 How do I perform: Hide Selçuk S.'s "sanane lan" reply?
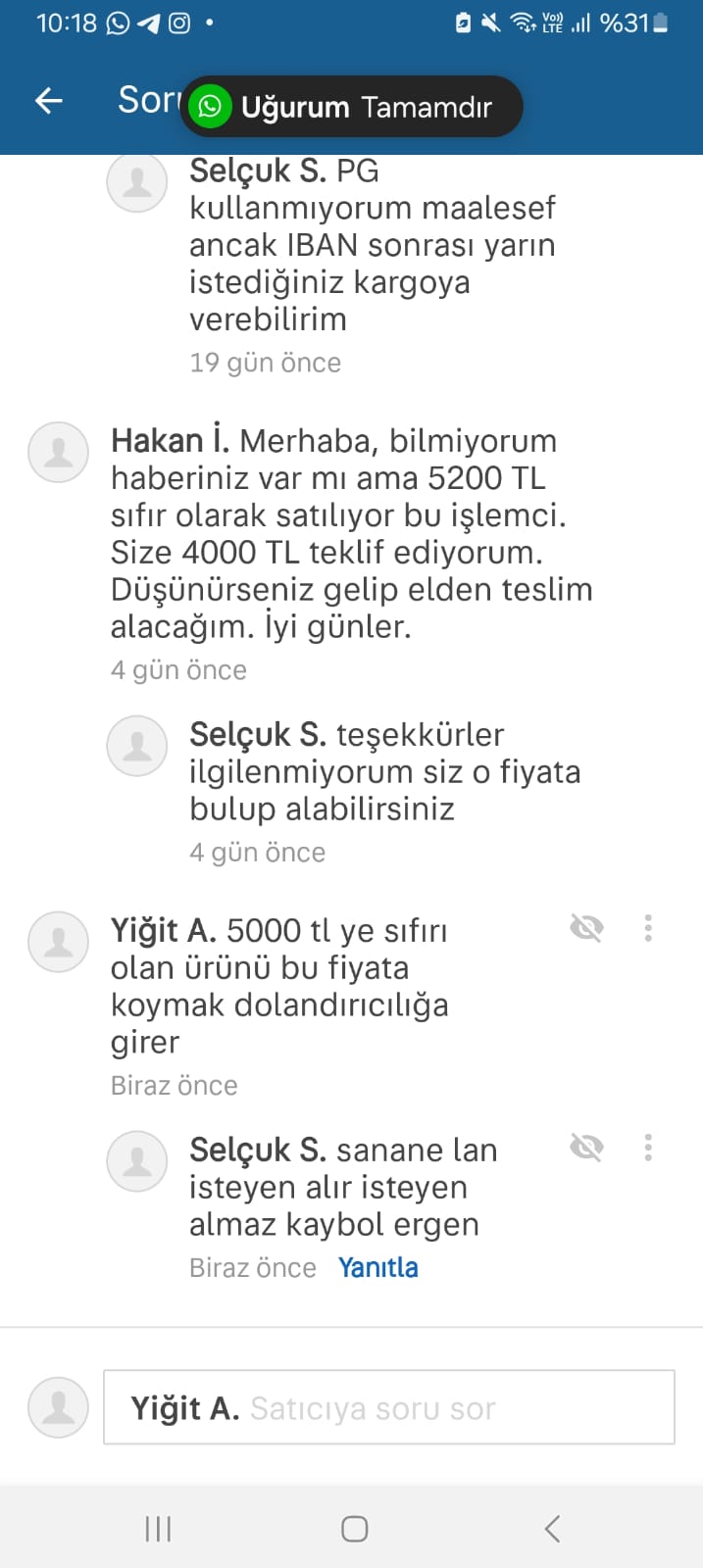point(586,1147)
